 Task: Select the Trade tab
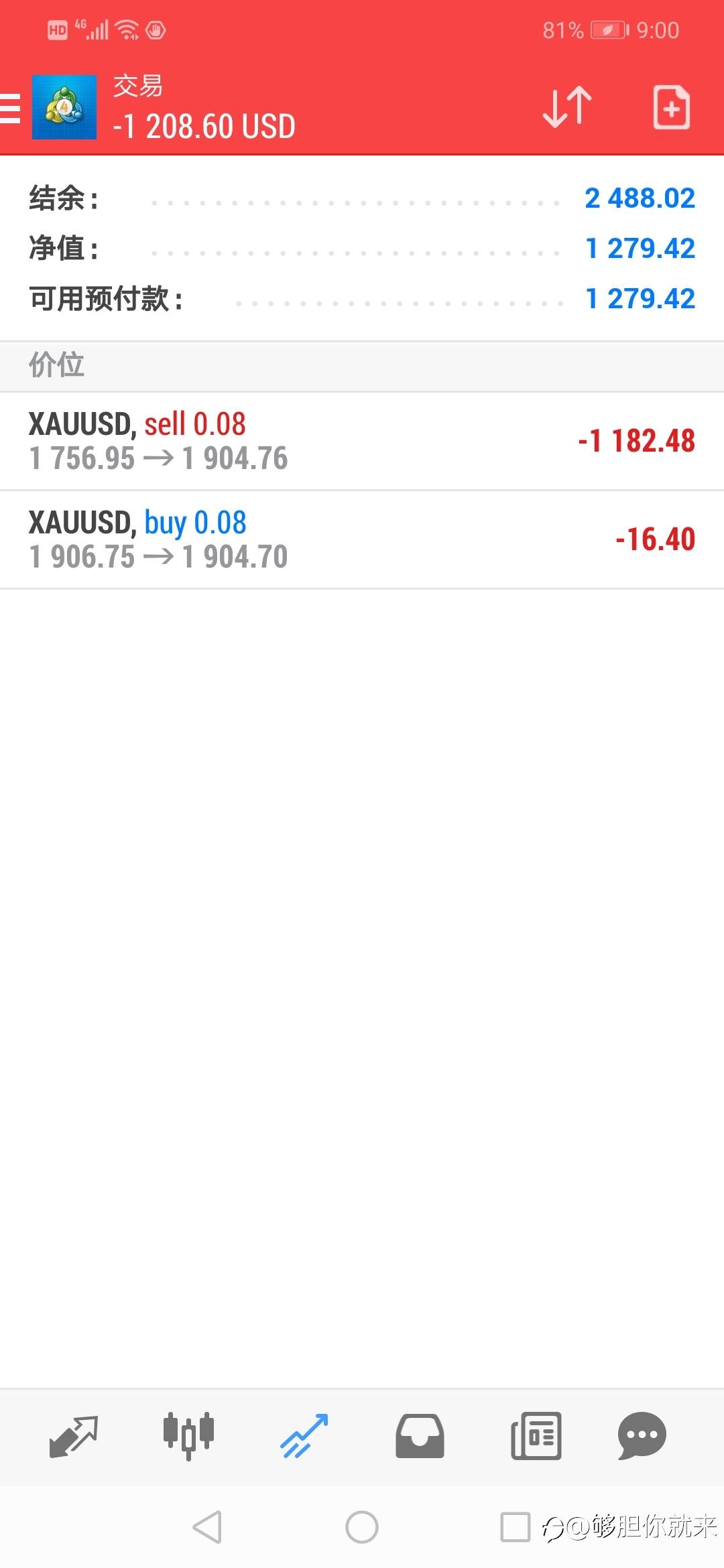point(304,1436)
